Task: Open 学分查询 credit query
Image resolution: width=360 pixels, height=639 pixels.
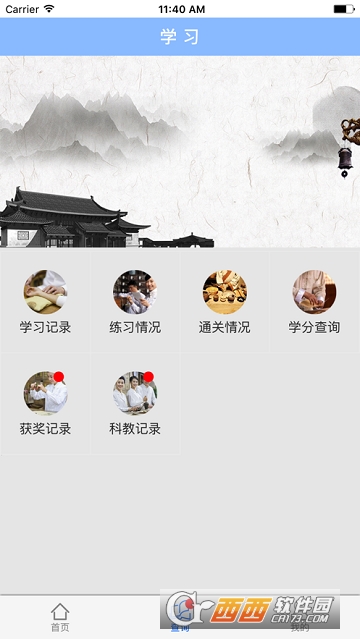Action: point(314,302)
